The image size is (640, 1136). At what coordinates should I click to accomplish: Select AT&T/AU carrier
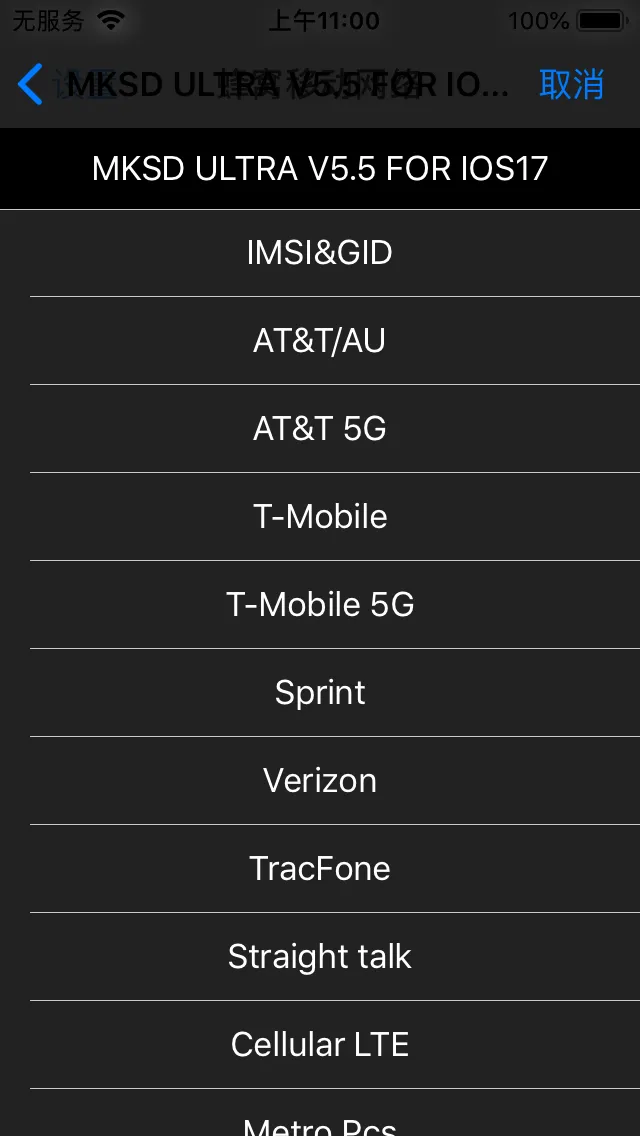coord(320,341)
